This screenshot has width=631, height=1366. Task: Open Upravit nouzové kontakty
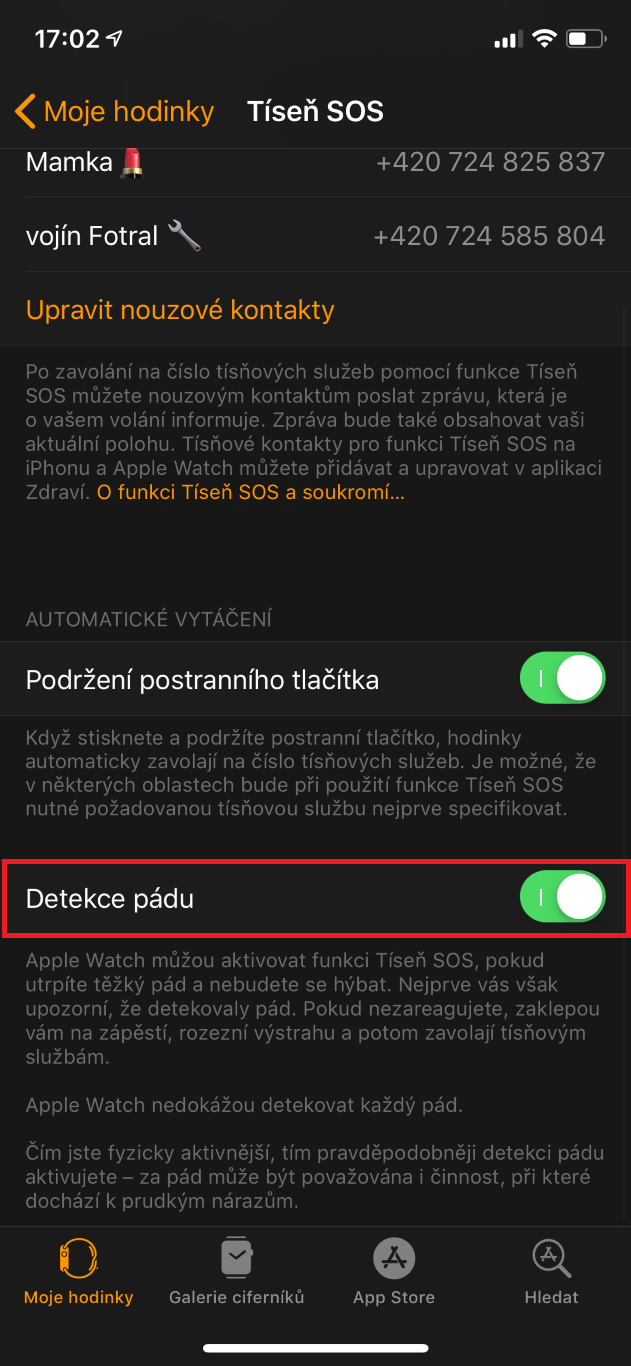pos(180,310)
